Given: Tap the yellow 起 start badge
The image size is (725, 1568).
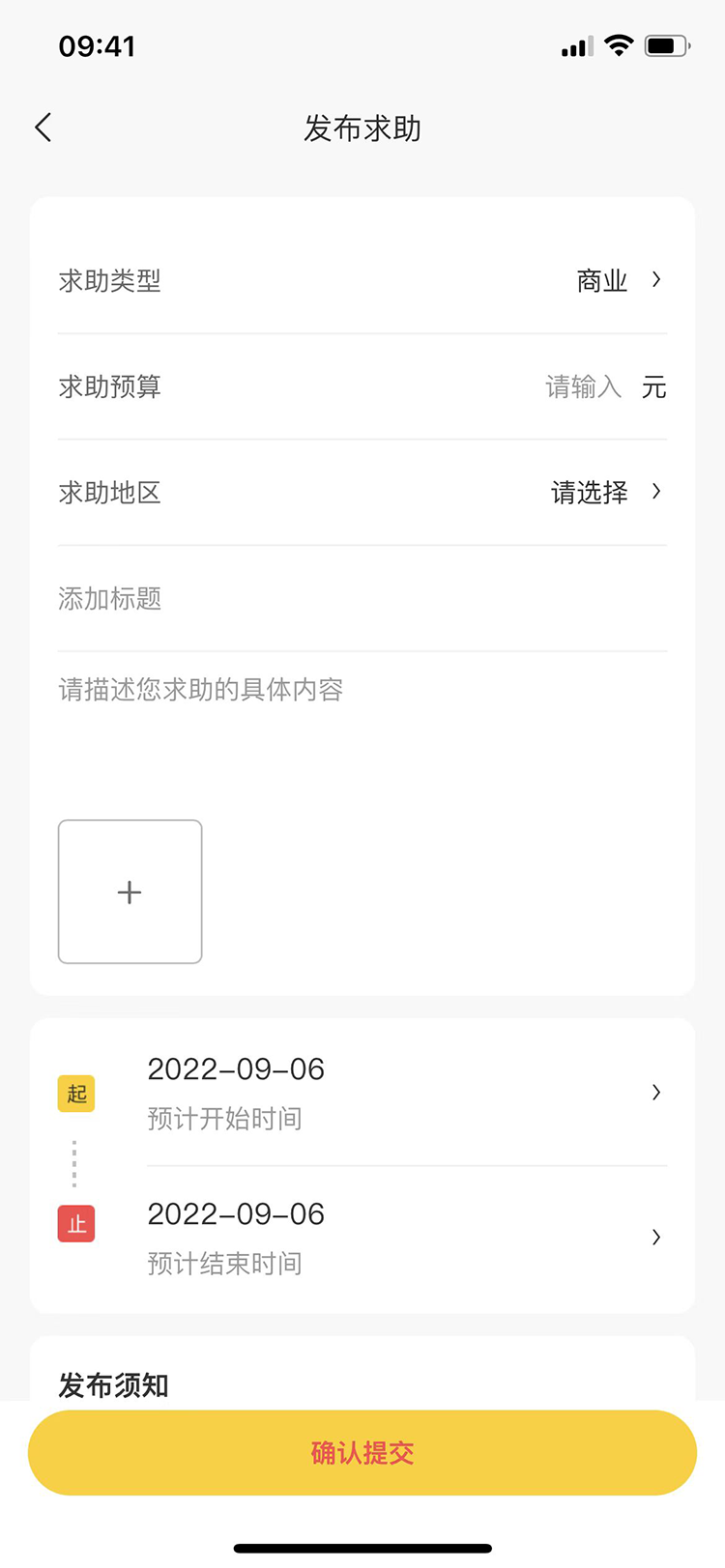Looking at the screenshot, I should [75, 1093].
